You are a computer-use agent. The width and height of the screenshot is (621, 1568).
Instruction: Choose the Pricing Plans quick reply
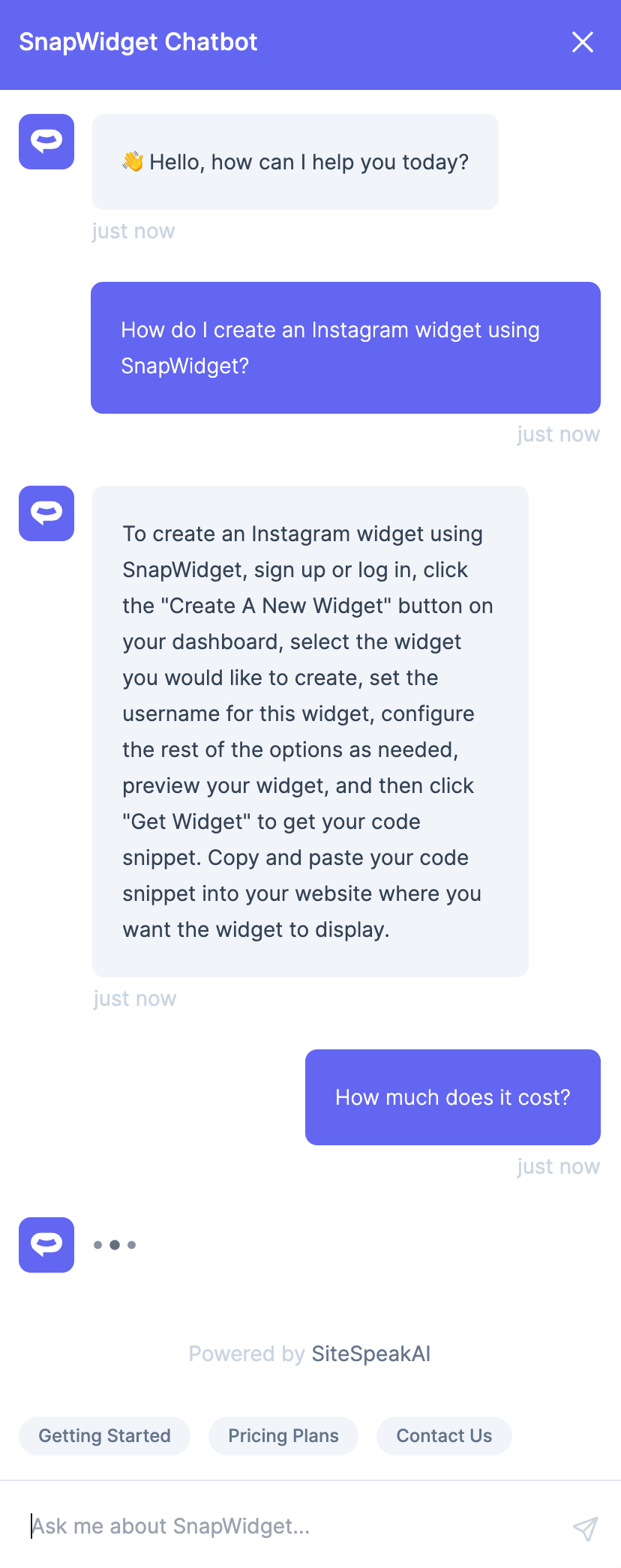tap(283, 1435)
